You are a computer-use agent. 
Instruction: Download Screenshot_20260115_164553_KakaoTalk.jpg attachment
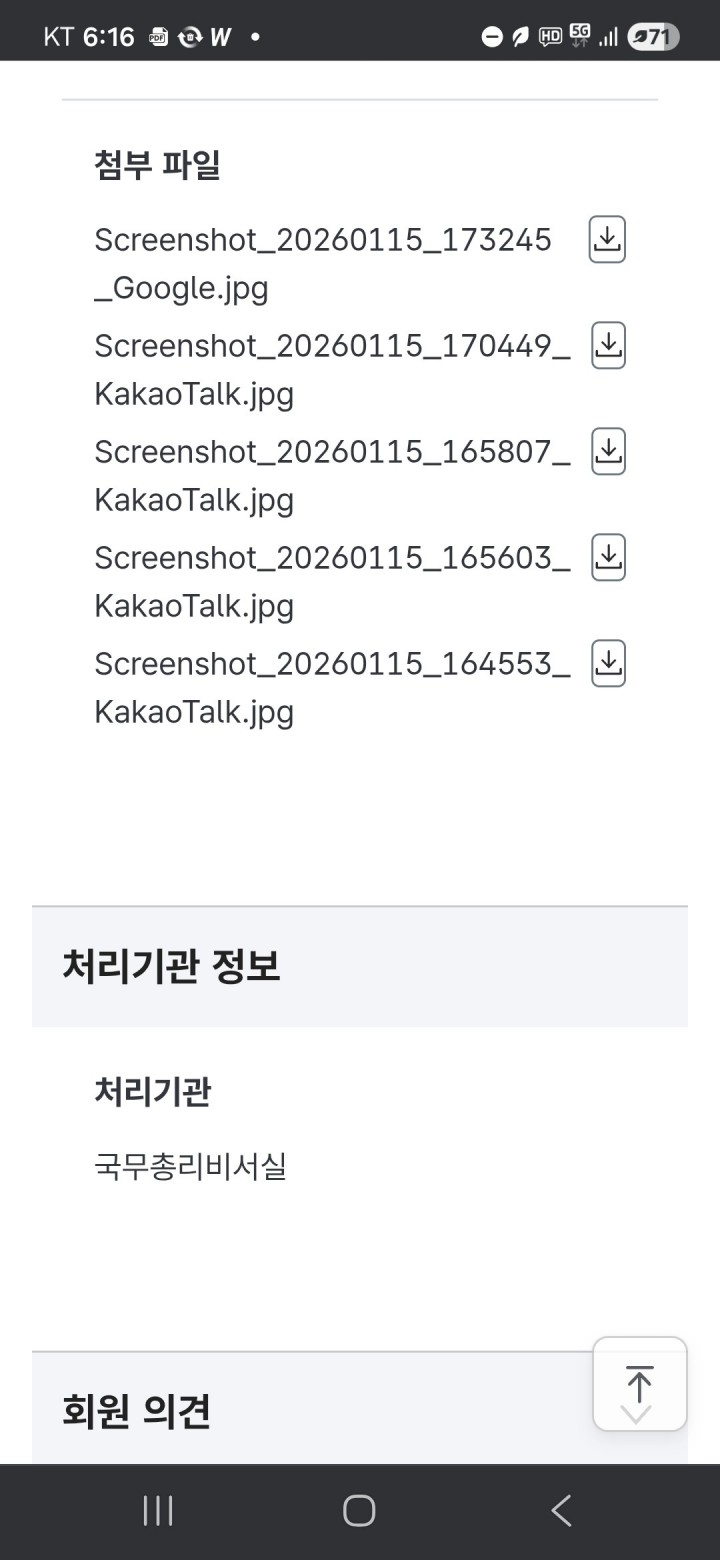click(609, 663)
